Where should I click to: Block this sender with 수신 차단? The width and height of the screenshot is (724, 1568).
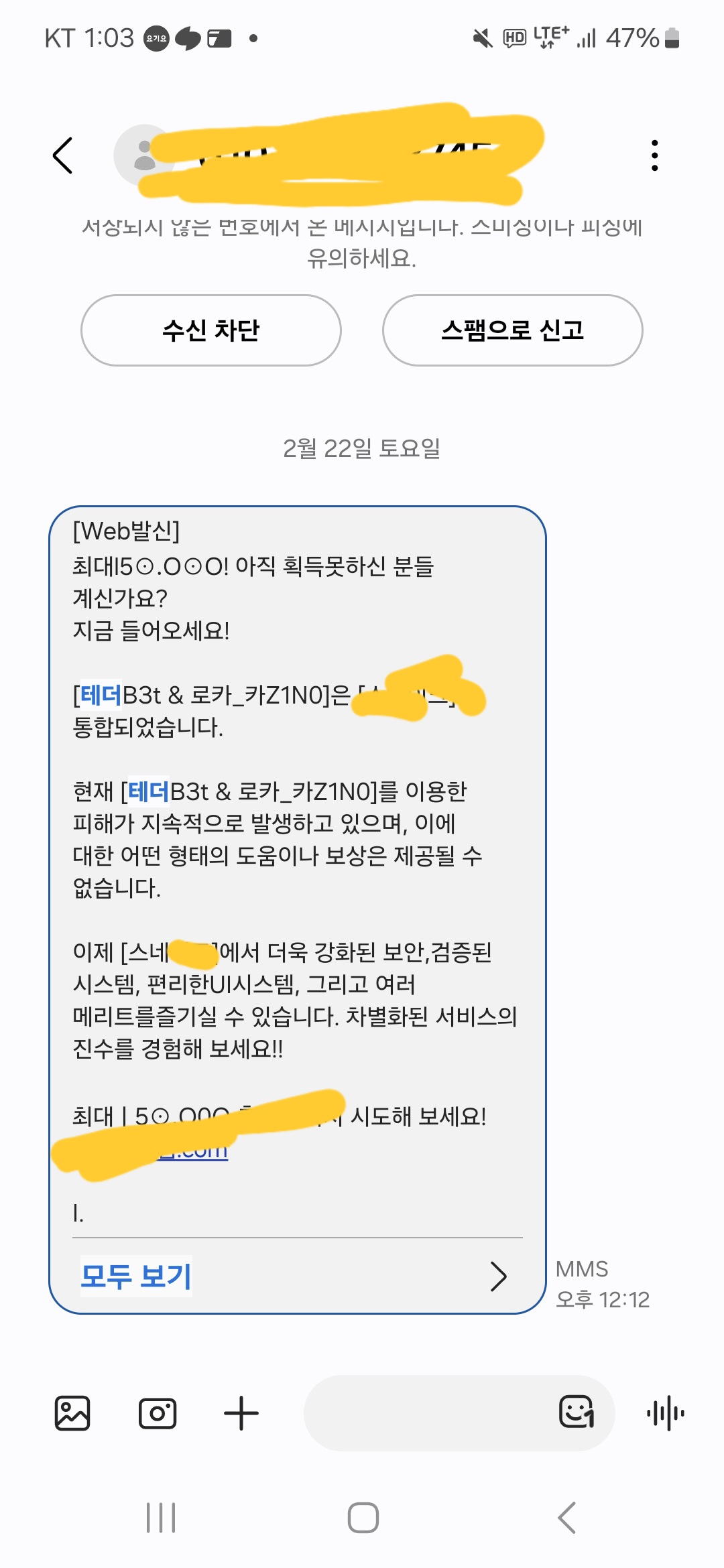(210, 330)
